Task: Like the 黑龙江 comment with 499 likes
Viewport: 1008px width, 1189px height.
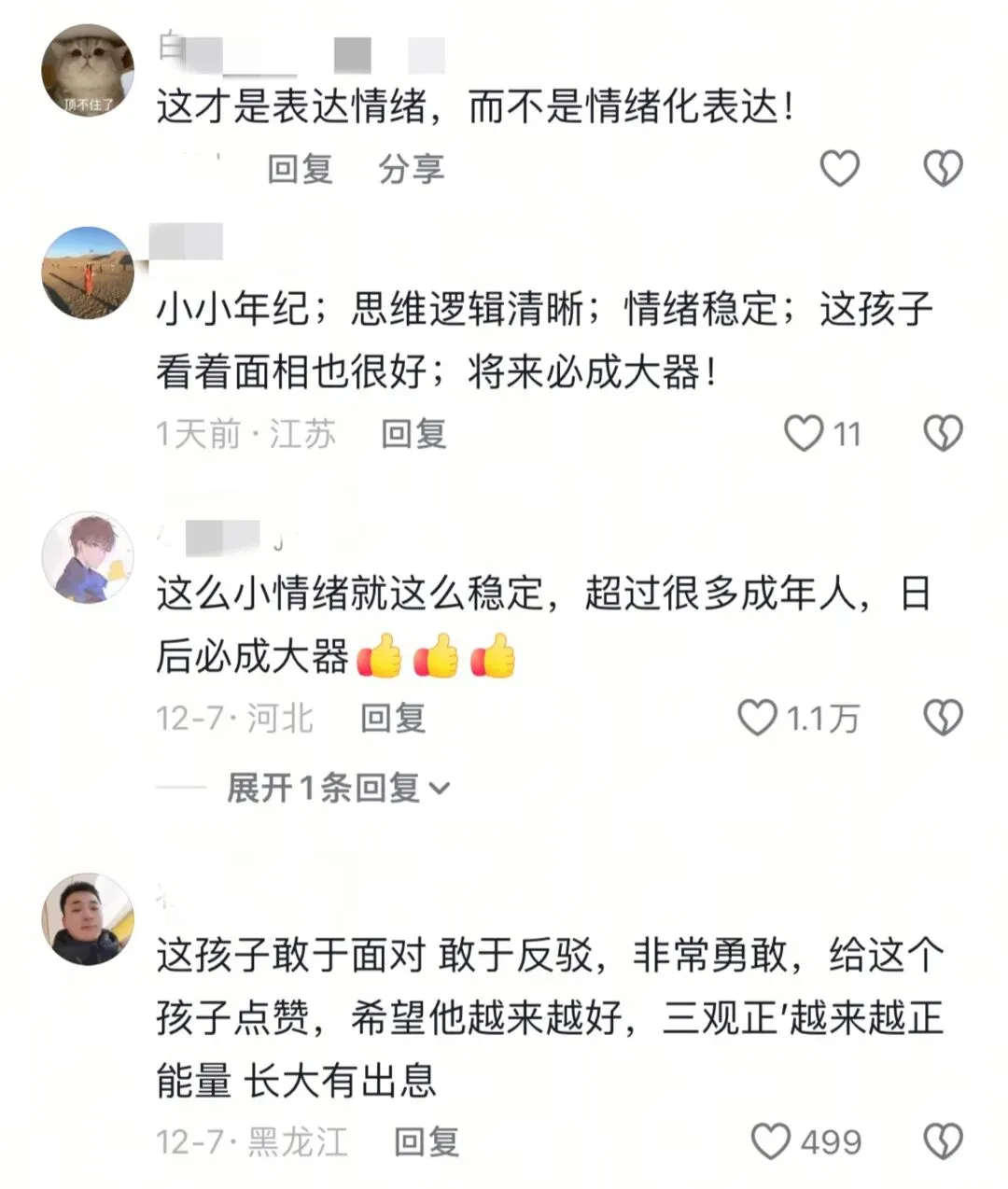Action: [x=771, y=1141]
